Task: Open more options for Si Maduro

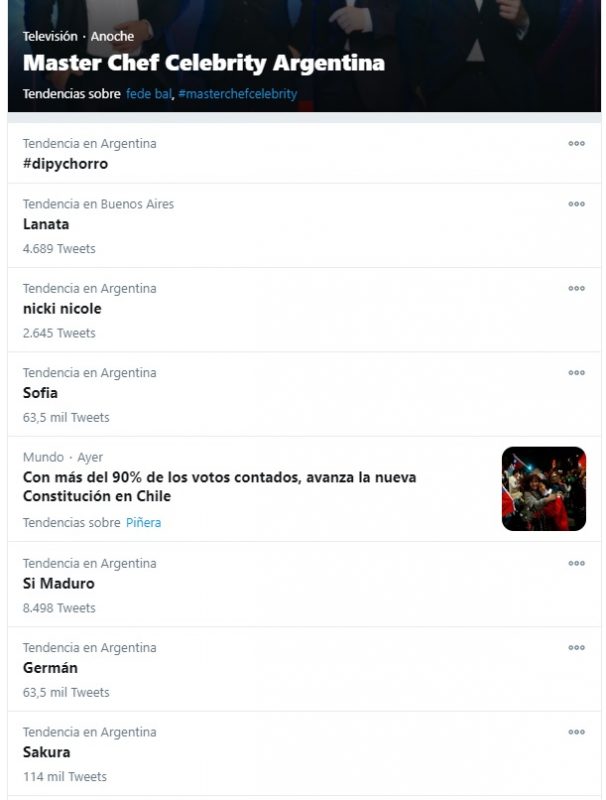Action: (576, 564)
